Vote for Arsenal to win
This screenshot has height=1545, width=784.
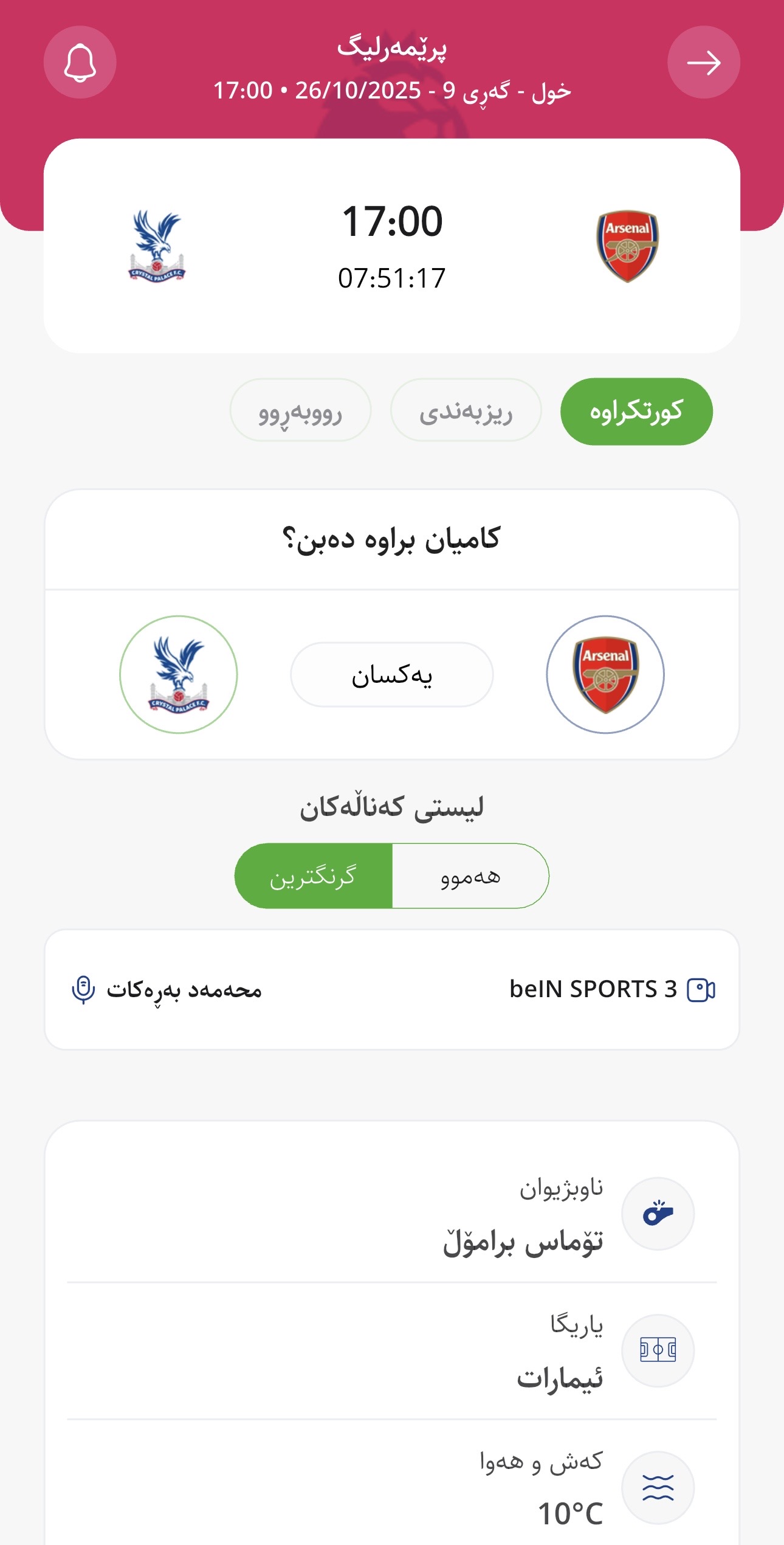click(x=605, y=674)
